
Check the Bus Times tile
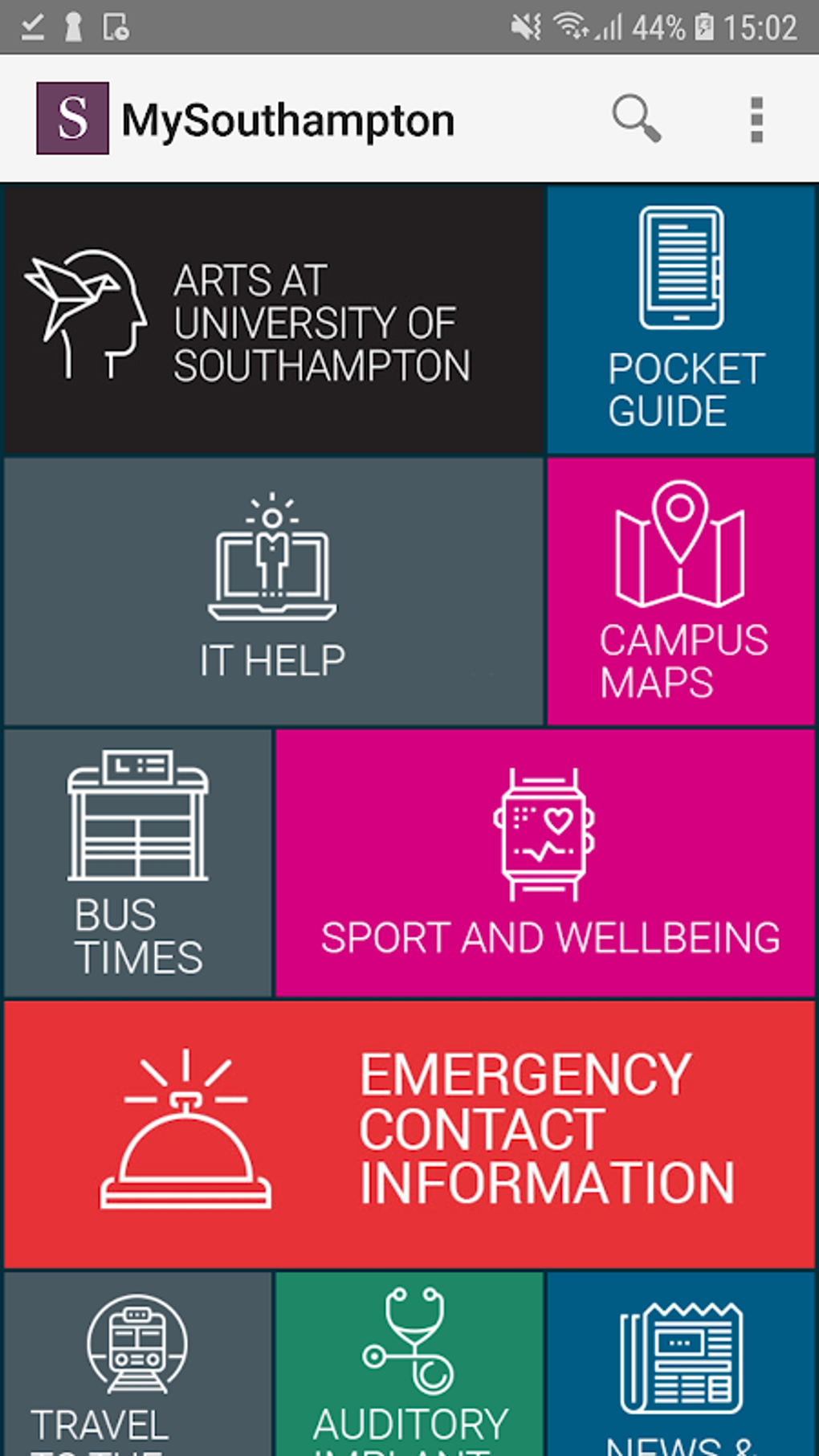138,863
